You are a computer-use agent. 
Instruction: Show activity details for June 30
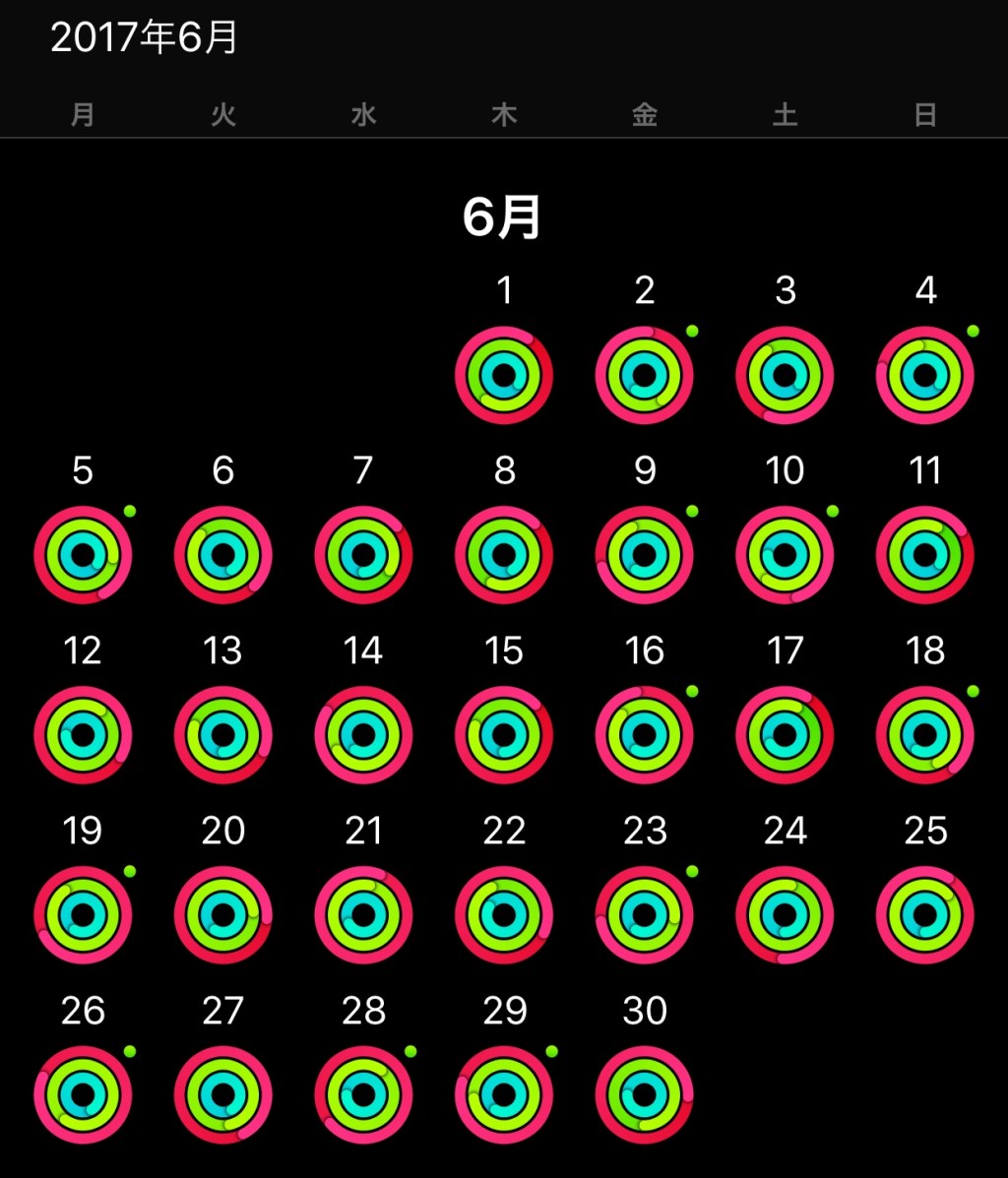pyautogui.click(x=645, y=1095)
